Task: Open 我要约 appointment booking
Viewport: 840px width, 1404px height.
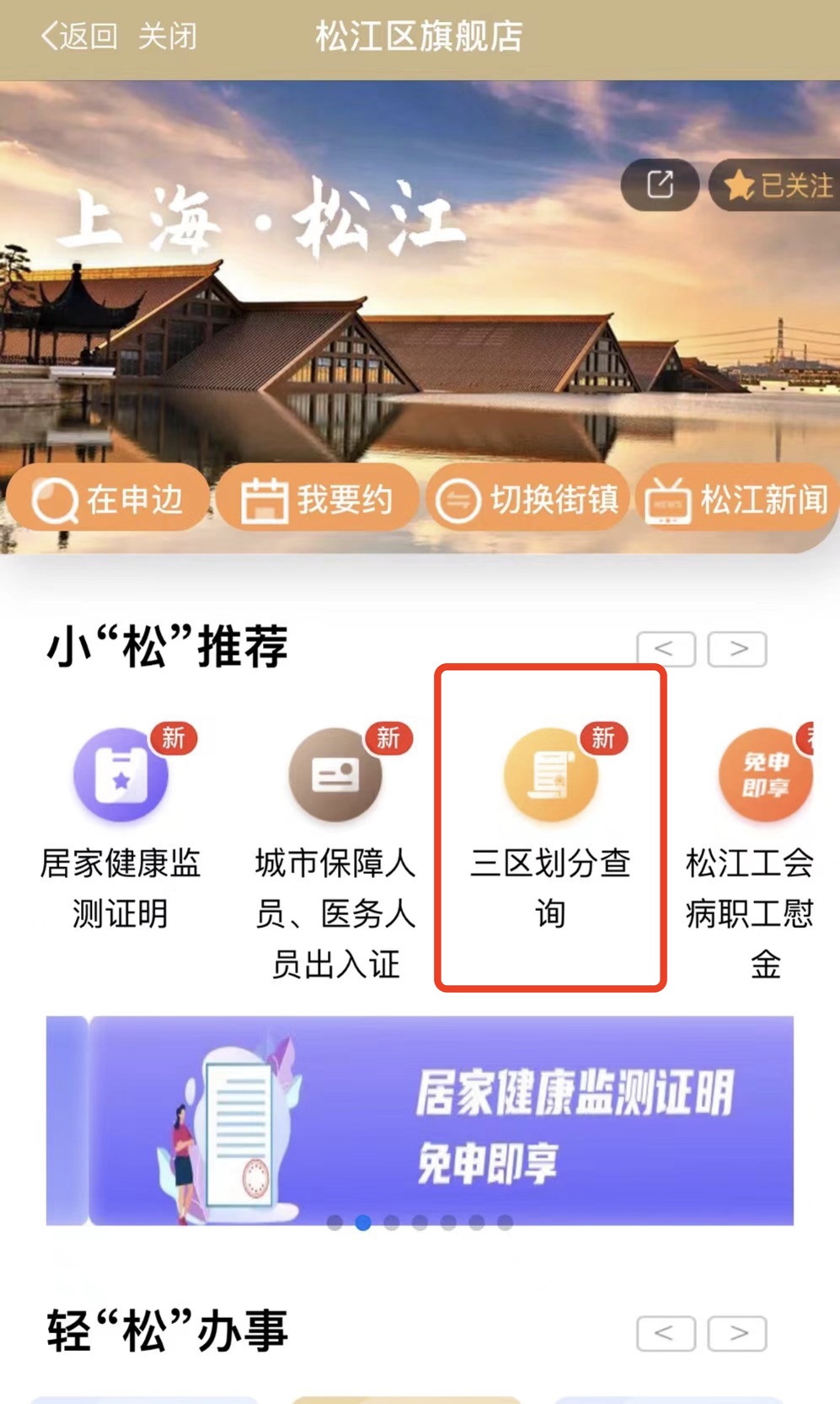Action: point(318,500)
